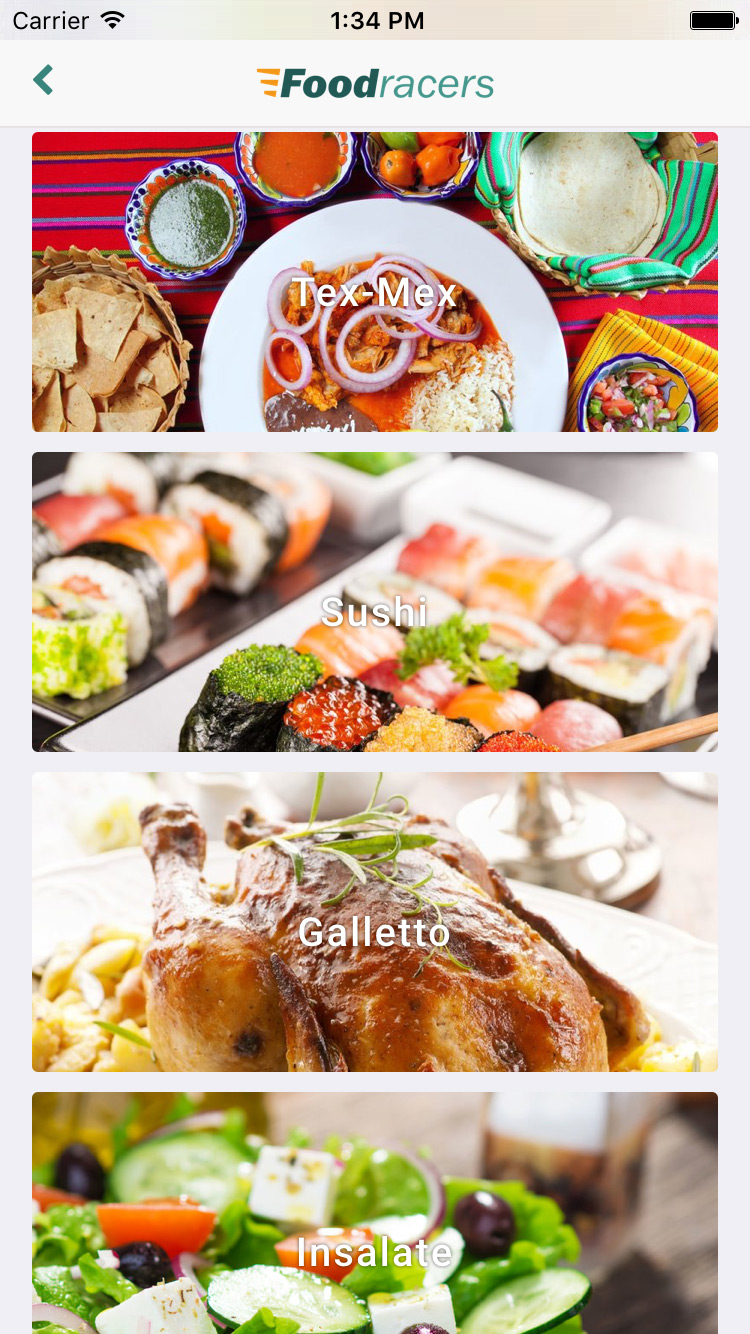Go back using the top-left arrow
The width and height of the screenshot is (750, 1334).
43,81
